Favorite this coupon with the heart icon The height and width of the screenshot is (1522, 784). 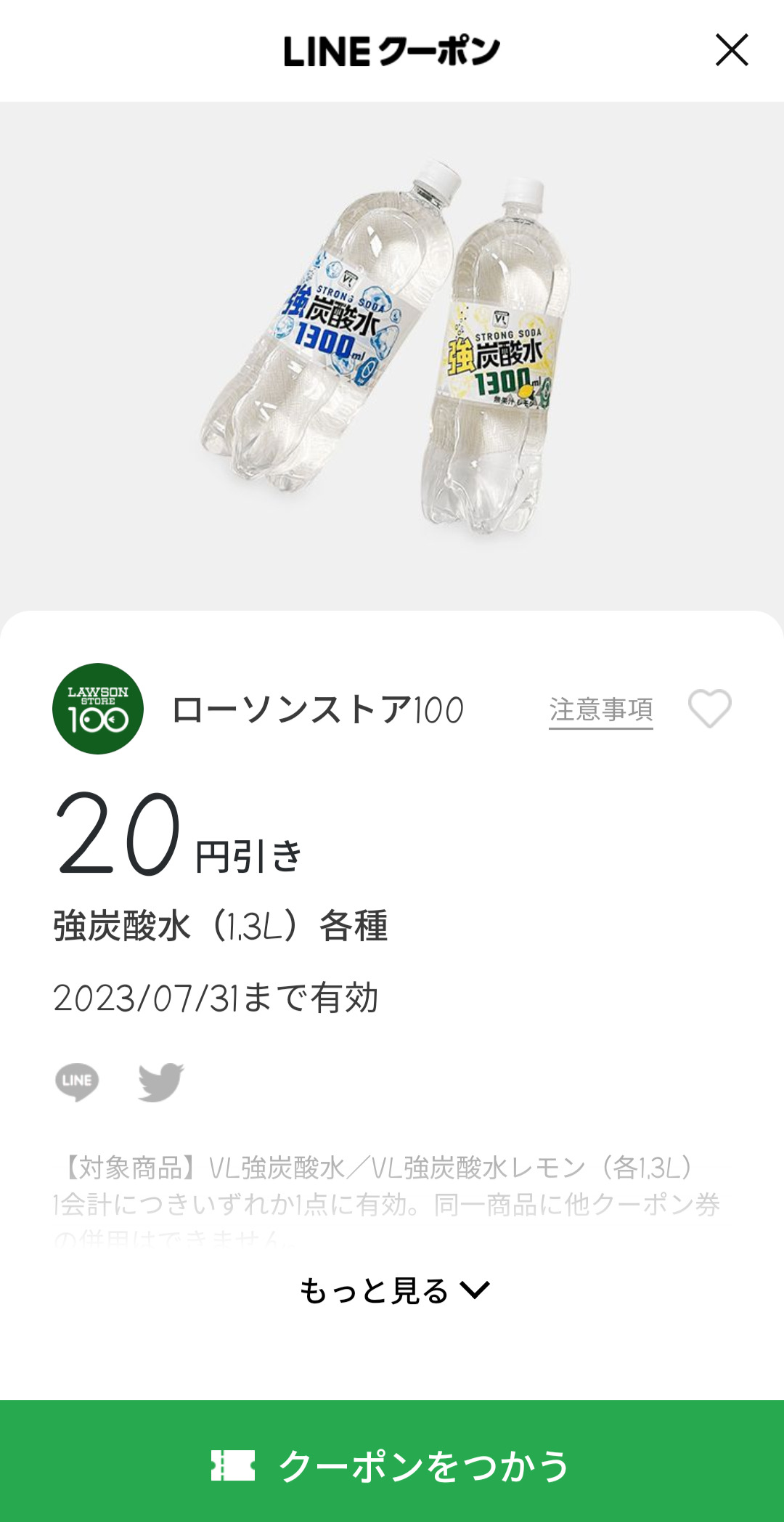pyautogui.click(x=709, y=708)
